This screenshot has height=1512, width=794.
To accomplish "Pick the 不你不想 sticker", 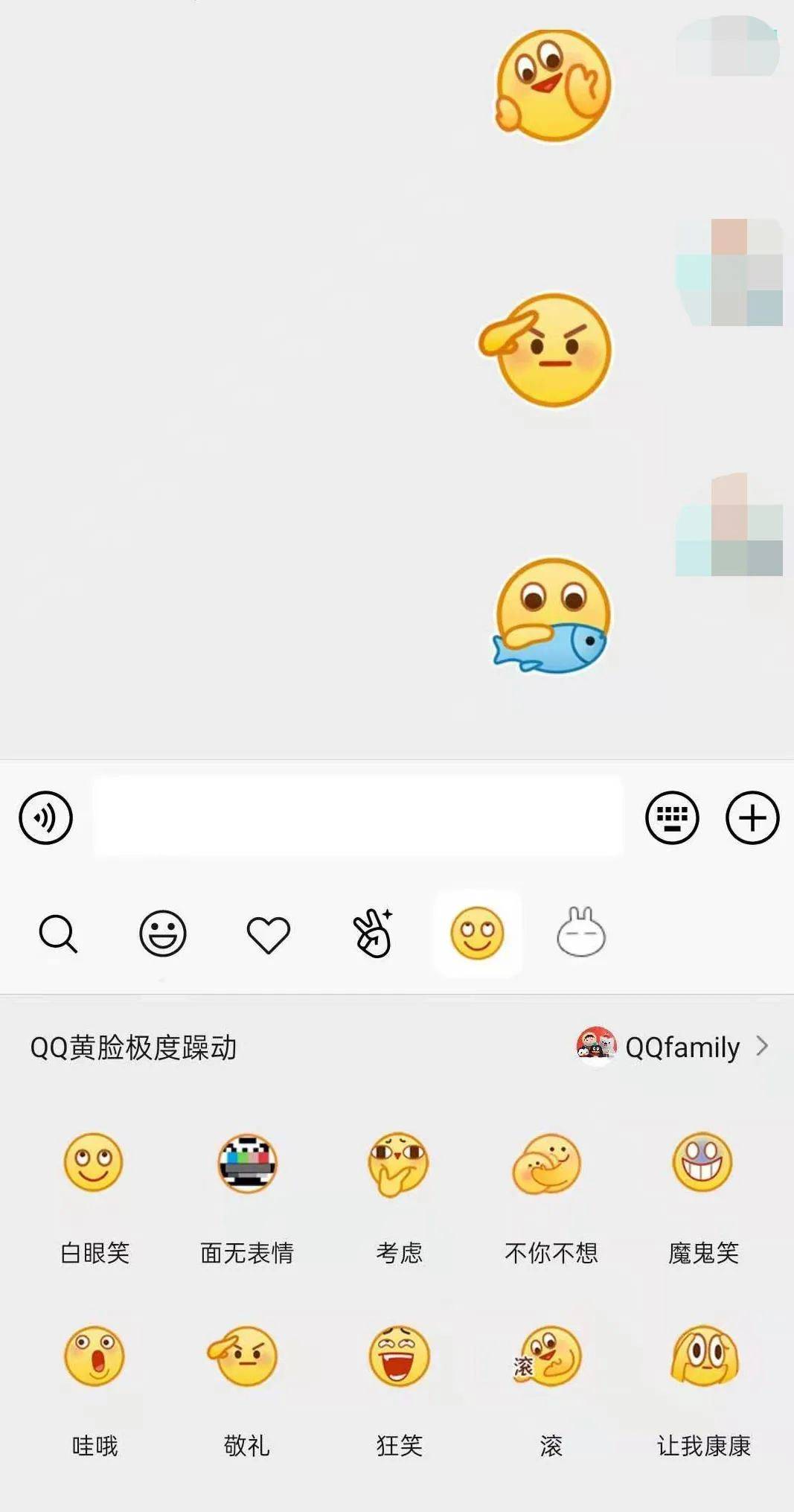I will pos(549,1164).
